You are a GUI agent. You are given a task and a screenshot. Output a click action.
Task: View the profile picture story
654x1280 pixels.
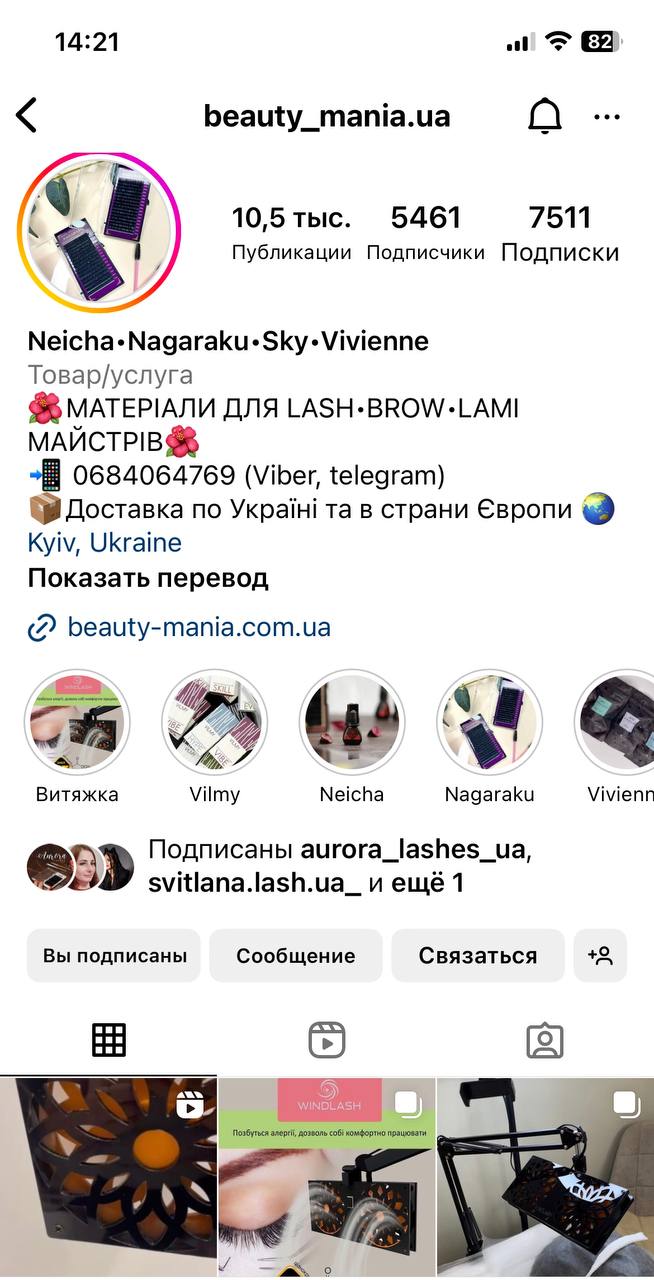pyautogui.click(x=98, y=233)
